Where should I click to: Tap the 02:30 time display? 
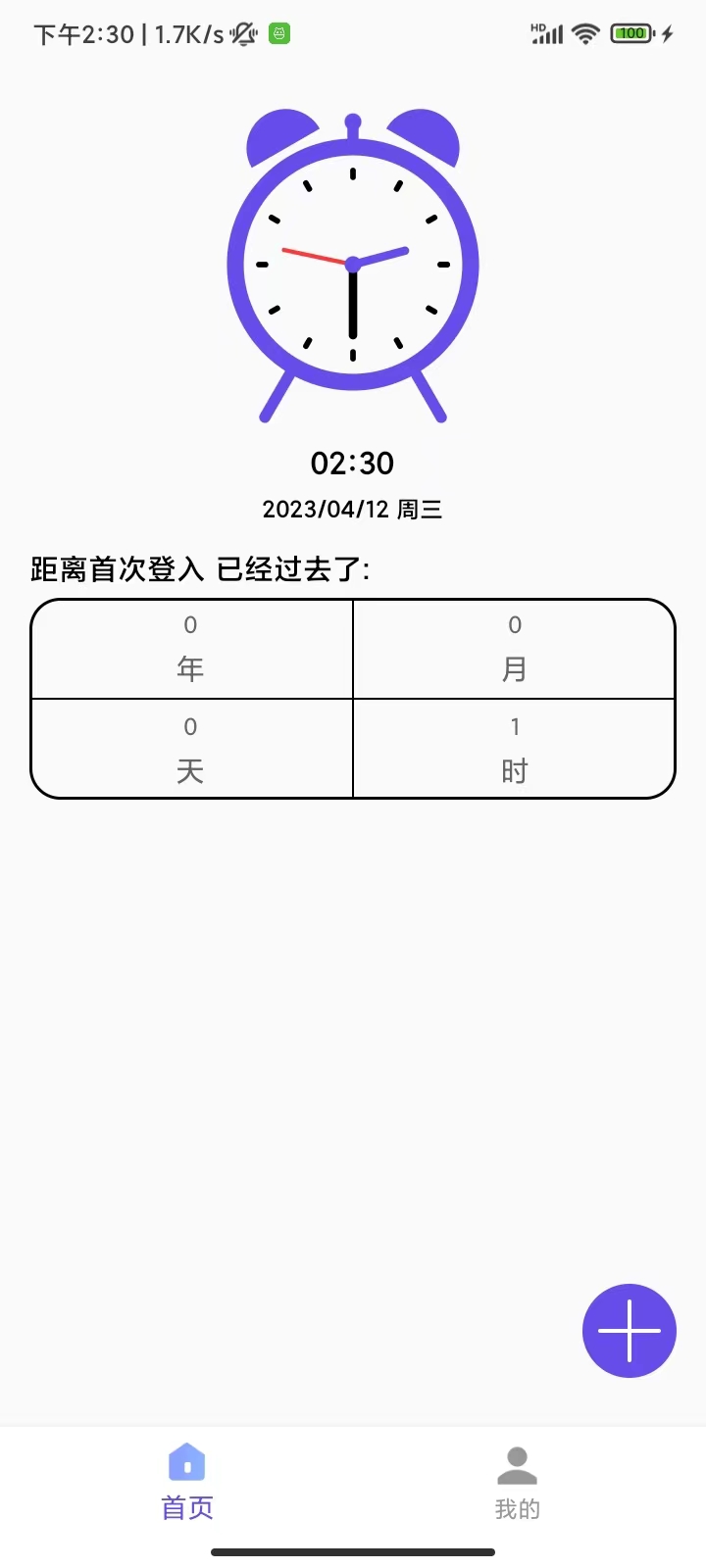[x=353, y=463]
